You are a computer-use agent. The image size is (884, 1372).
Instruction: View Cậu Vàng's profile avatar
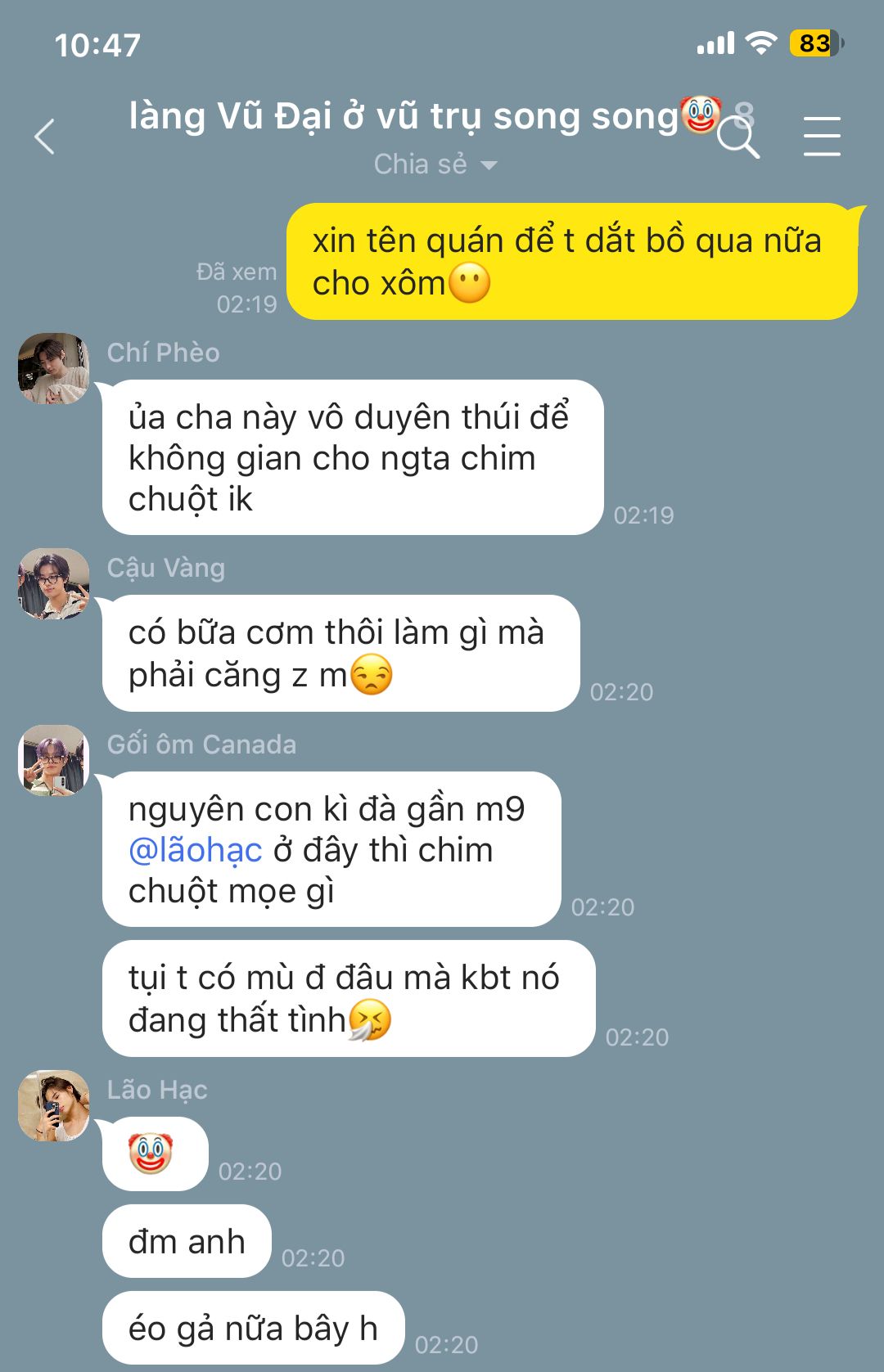click(x=54, y=583)
